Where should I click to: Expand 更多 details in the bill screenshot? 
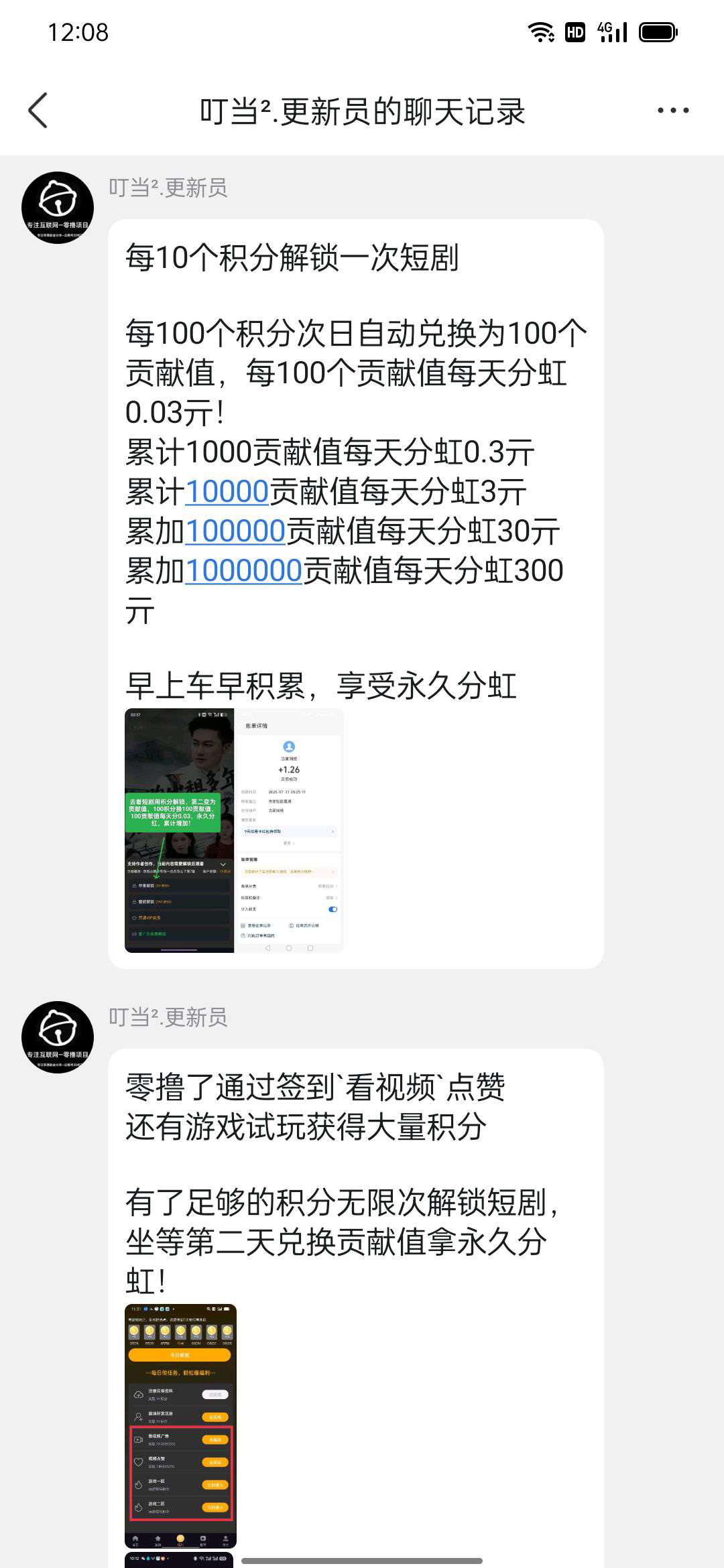click(x=289, y=843)
